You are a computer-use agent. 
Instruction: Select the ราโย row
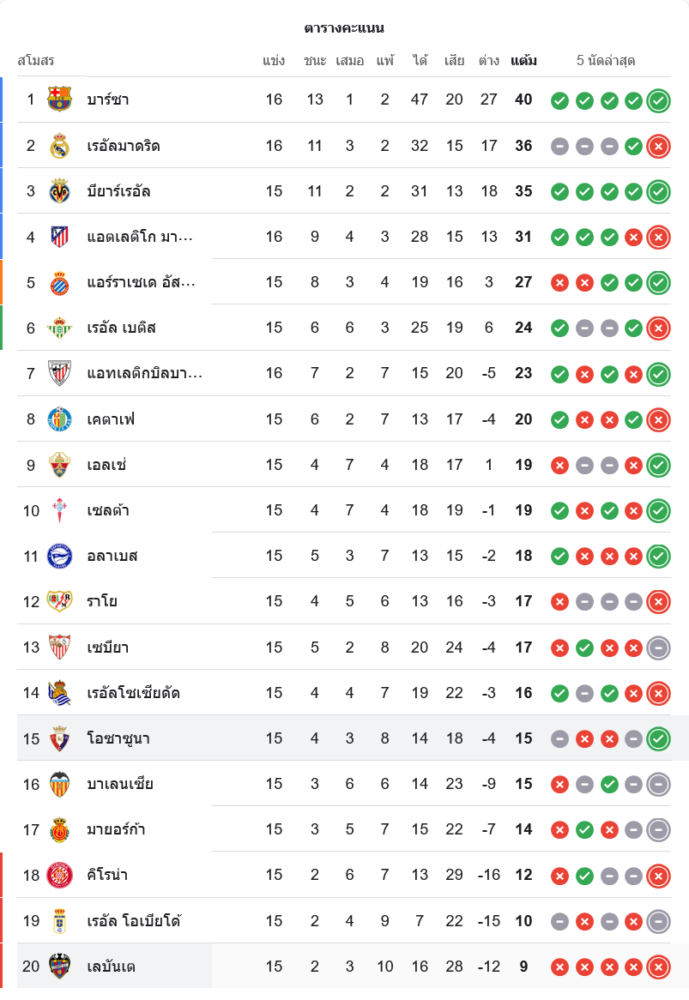pyautogui.click(x=102, y=601)
